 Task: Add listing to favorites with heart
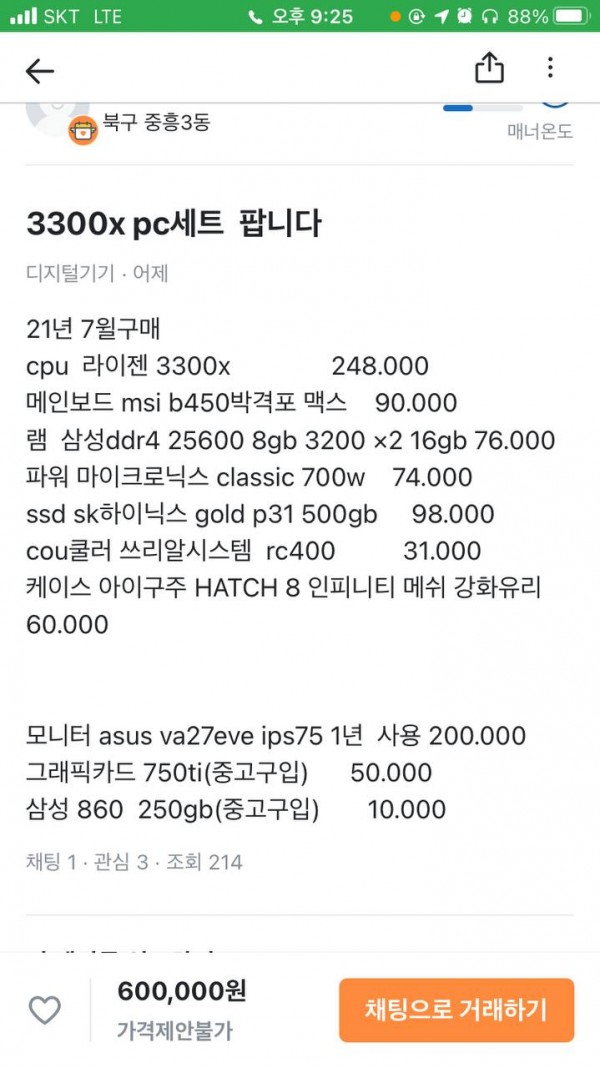click(x=45, y=1010)
